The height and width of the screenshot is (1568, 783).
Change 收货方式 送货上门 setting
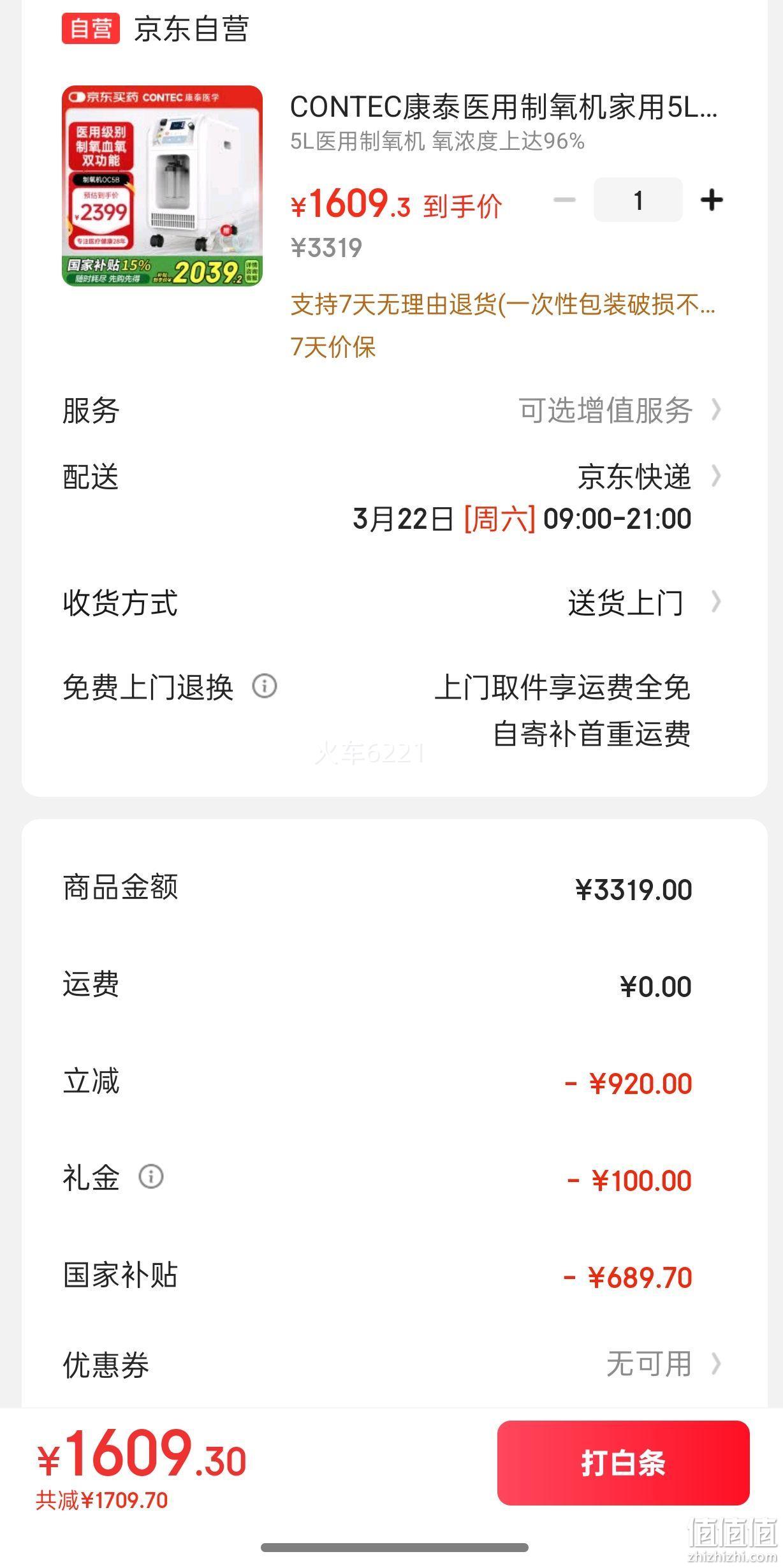[393, 603]
